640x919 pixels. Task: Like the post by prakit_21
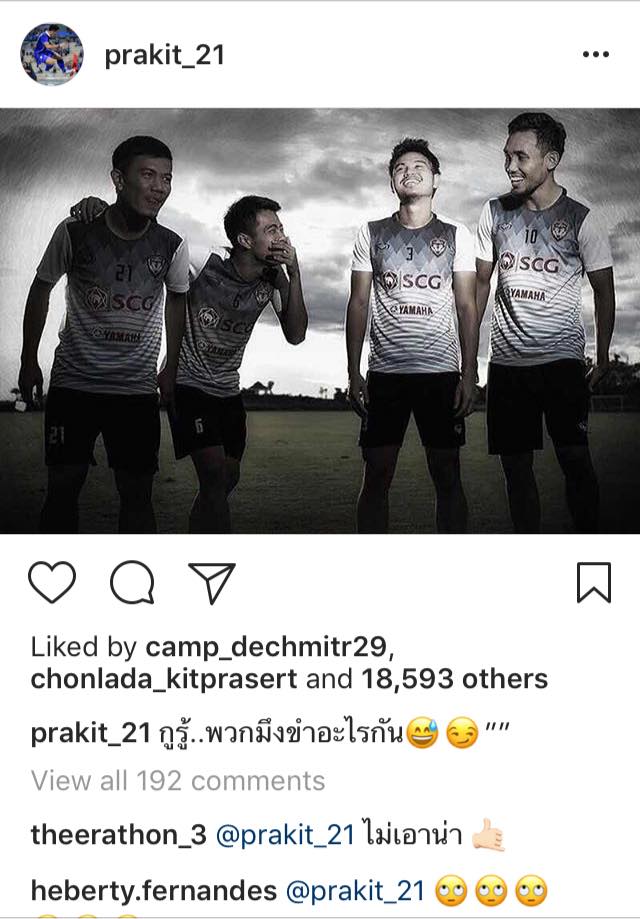[53, 583]
